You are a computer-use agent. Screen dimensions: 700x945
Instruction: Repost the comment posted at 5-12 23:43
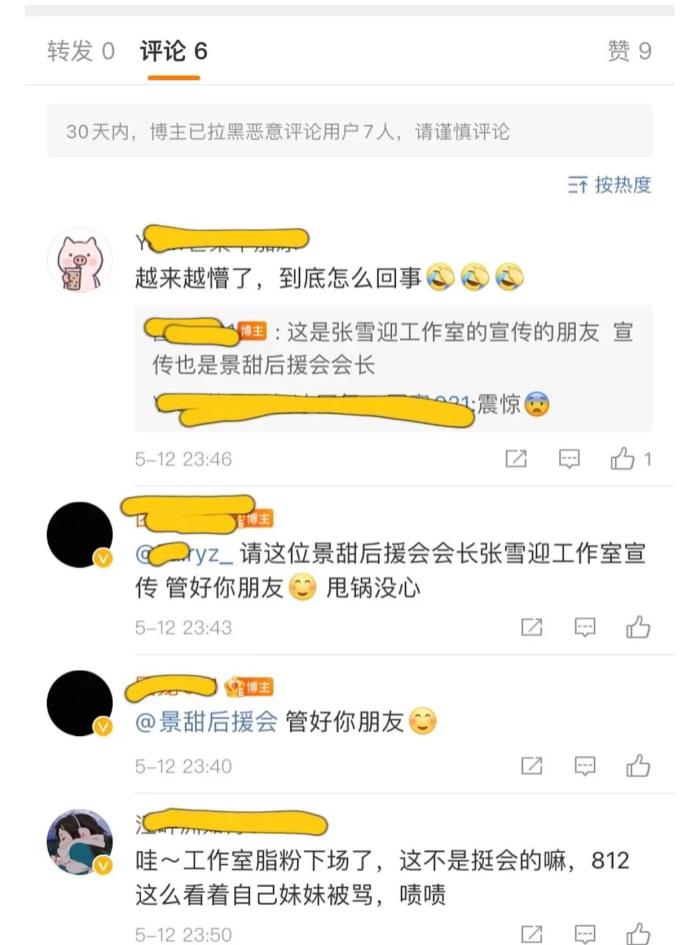[532, 627]
